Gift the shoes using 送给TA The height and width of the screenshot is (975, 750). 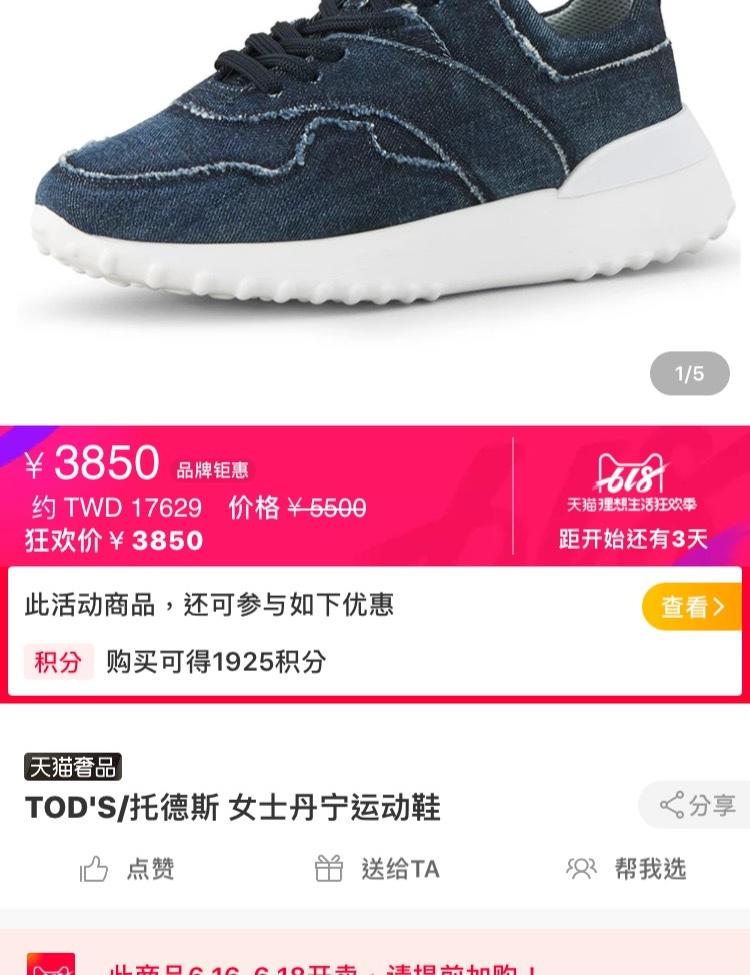click(x=377, y=869)
